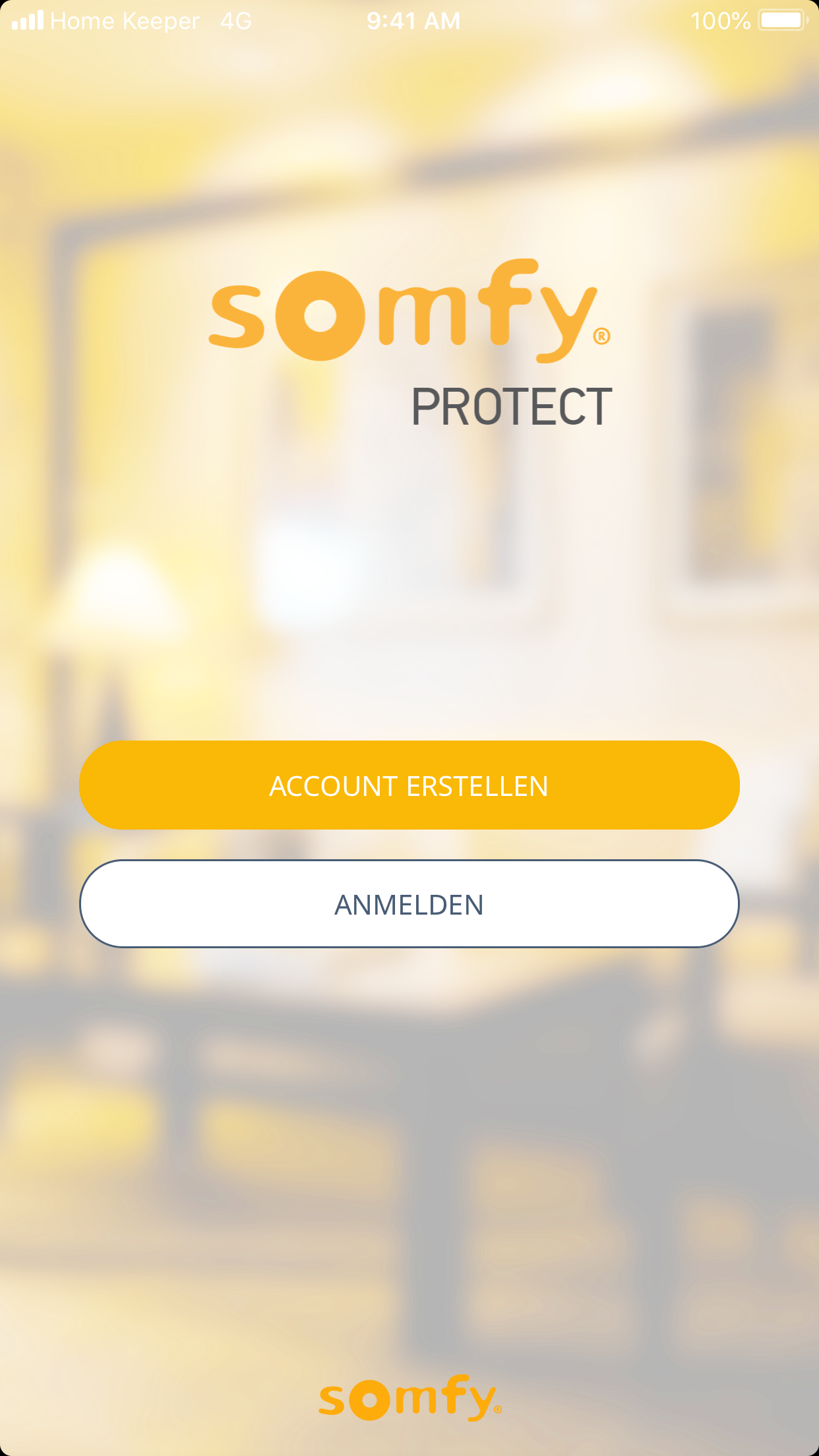The height and width of the screenshot is (1456, 819).
Task: Select ANMELDEN to sign in
Action: coord(409,903)
